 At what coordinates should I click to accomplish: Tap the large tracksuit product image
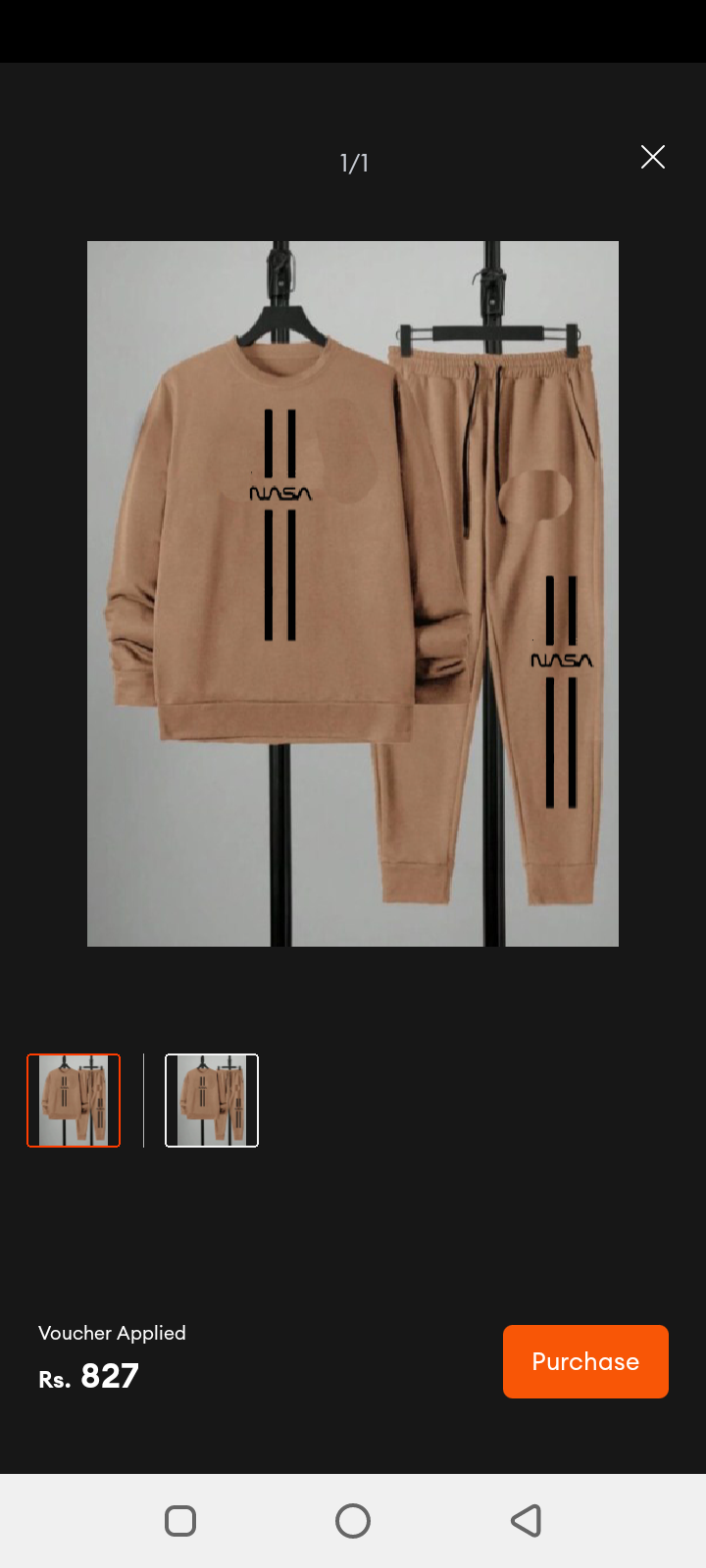pyautogui.click(x=353, y=593)
